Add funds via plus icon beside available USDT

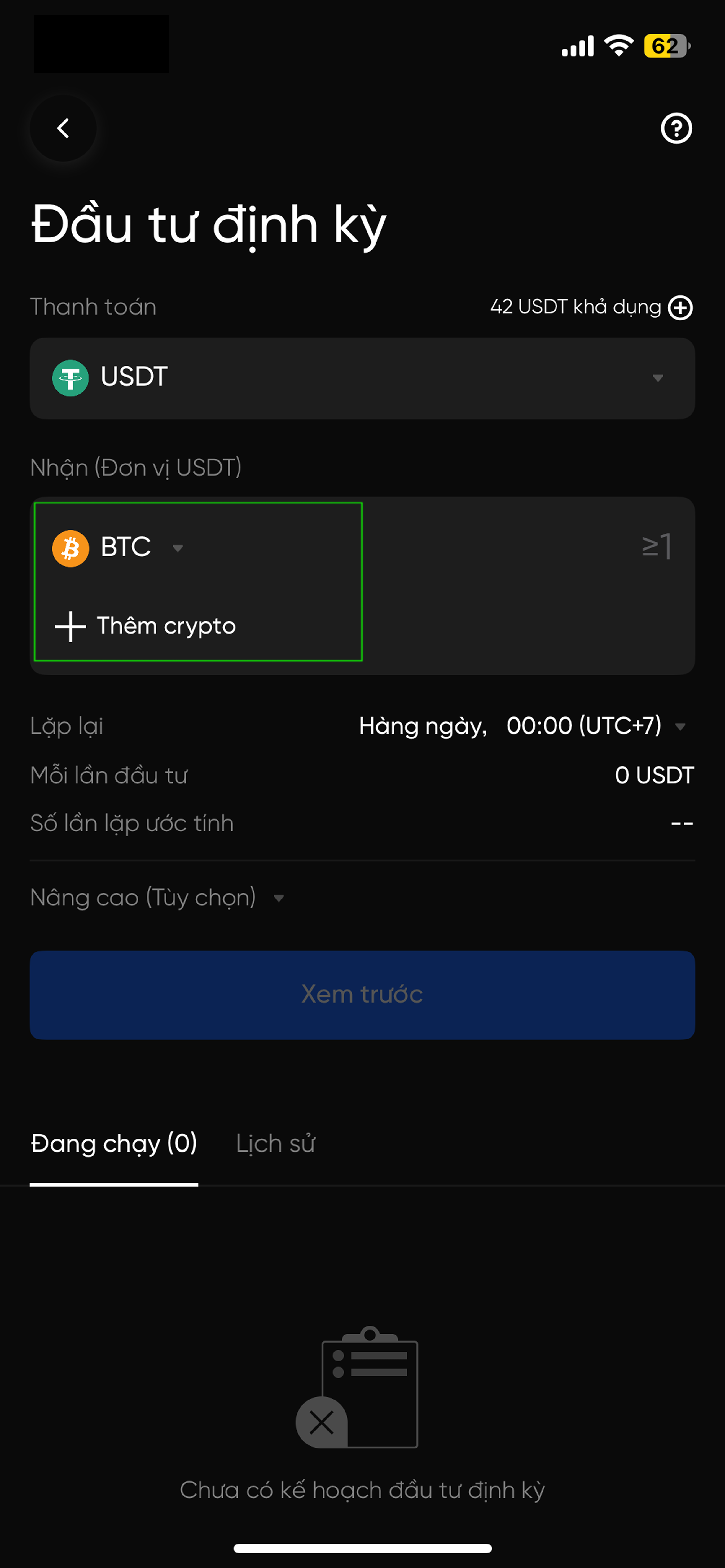point(680,307)
